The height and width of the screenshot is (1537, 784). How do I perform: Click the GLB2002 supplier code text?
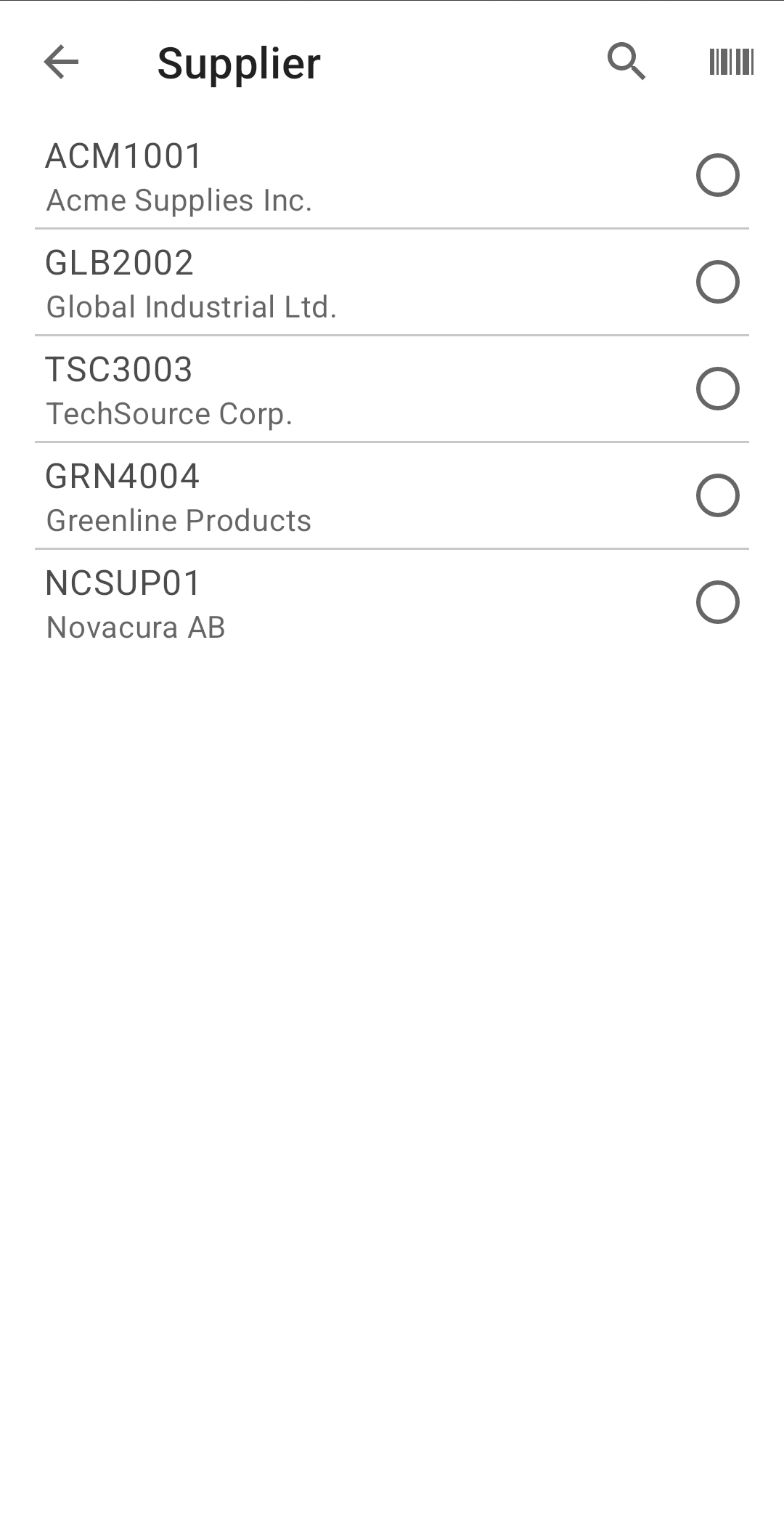click(120, 263)
